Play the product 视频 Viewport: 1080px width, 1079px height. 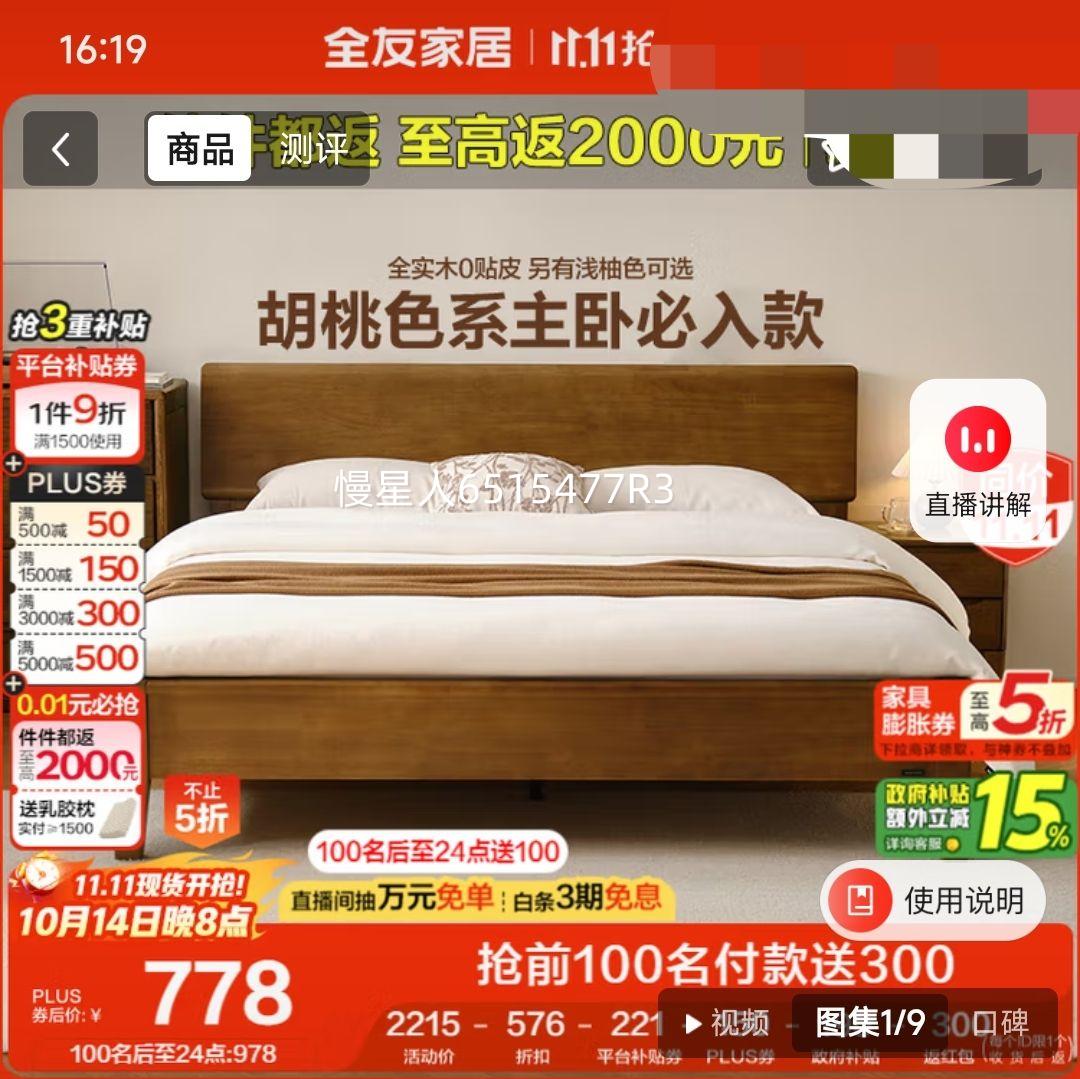click(728, 1022)
